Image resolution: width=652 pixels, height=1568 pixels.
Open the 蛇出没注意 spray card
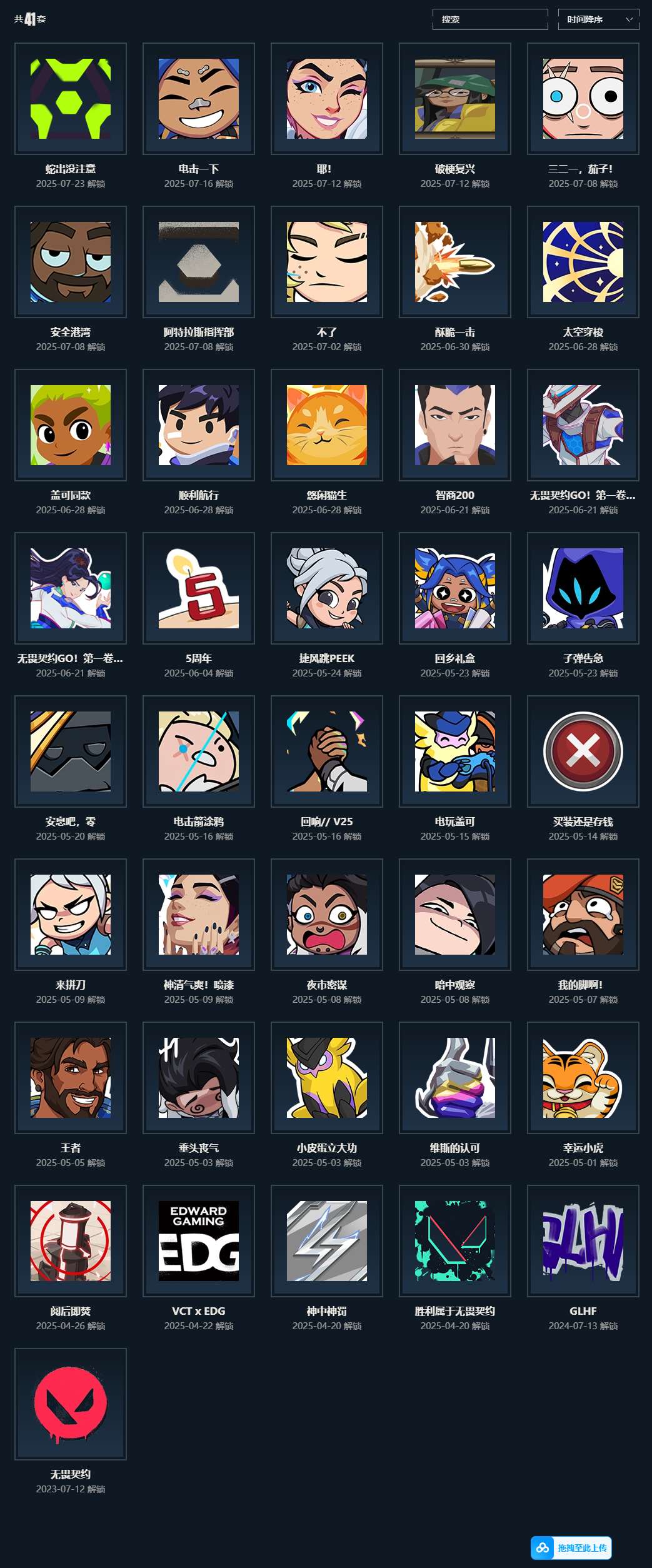click(71, 99)
